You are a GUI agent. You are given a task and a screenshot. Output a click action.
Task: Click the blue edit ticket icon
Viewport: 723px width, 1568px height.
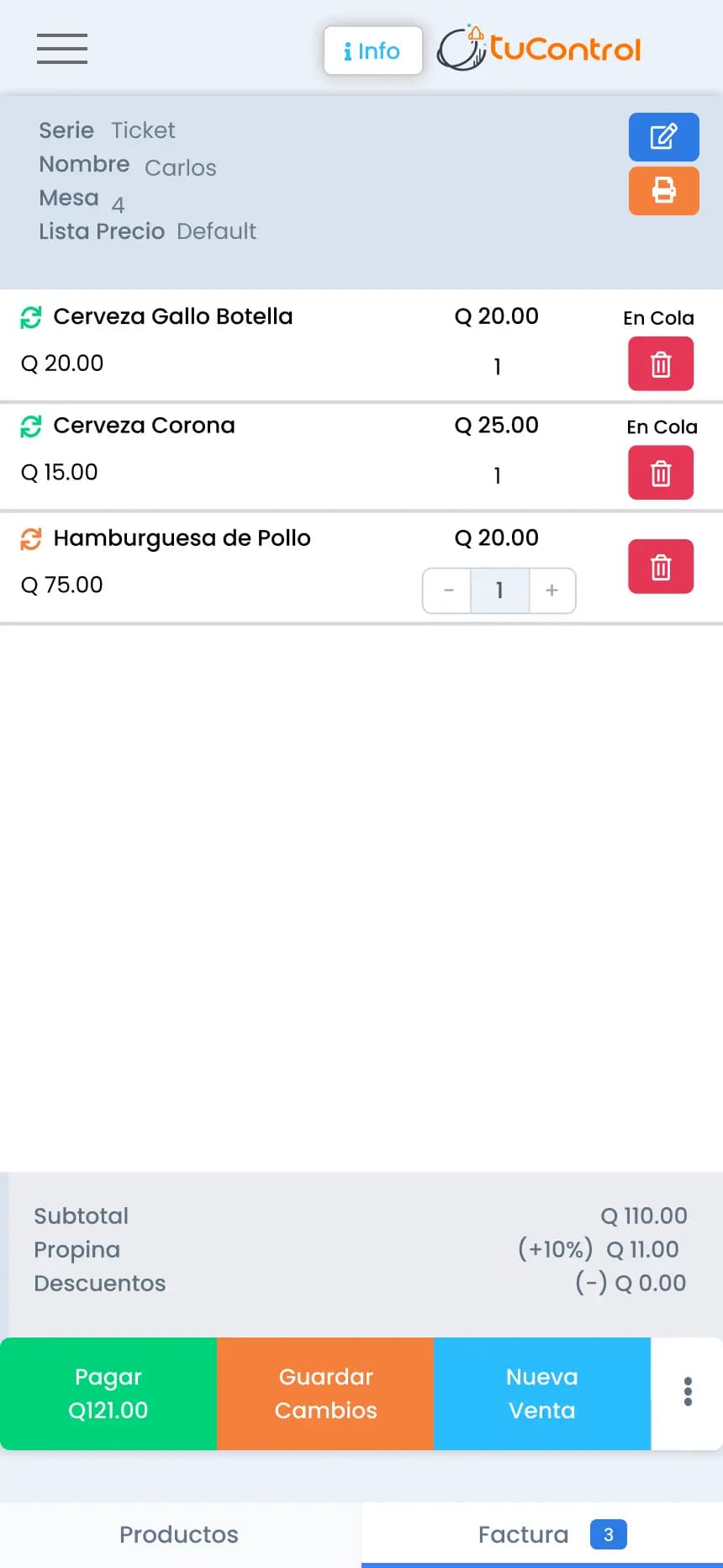663,136
